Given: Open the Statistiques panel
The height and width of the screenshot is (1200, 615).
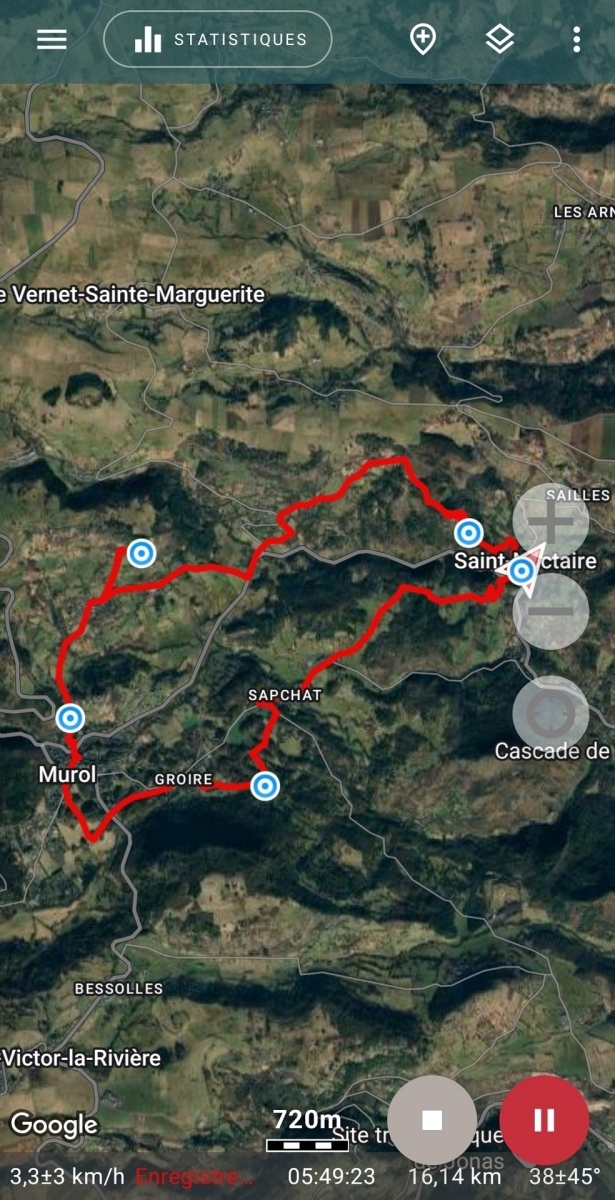Looking at the screenshot, I should (218, 39).
